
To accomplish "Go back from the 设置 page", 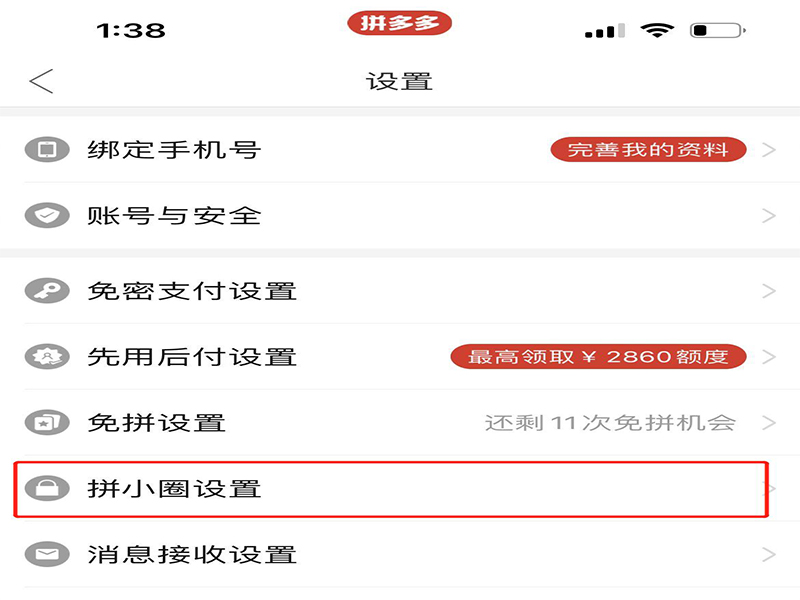I will click(x=41, y=81).
